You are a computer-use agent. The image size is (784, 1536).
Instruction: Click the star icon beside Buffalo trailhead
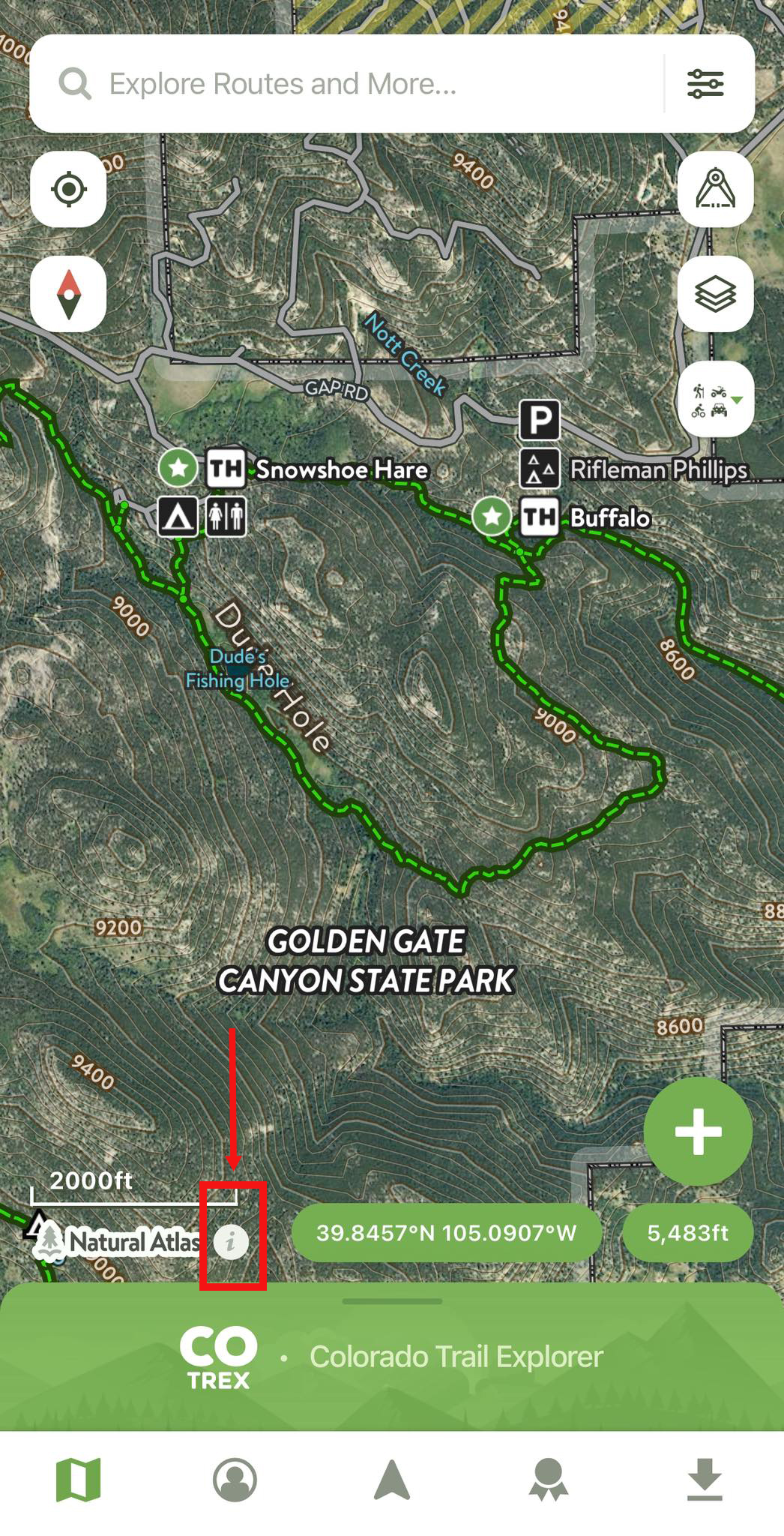(x=492, y=517)
